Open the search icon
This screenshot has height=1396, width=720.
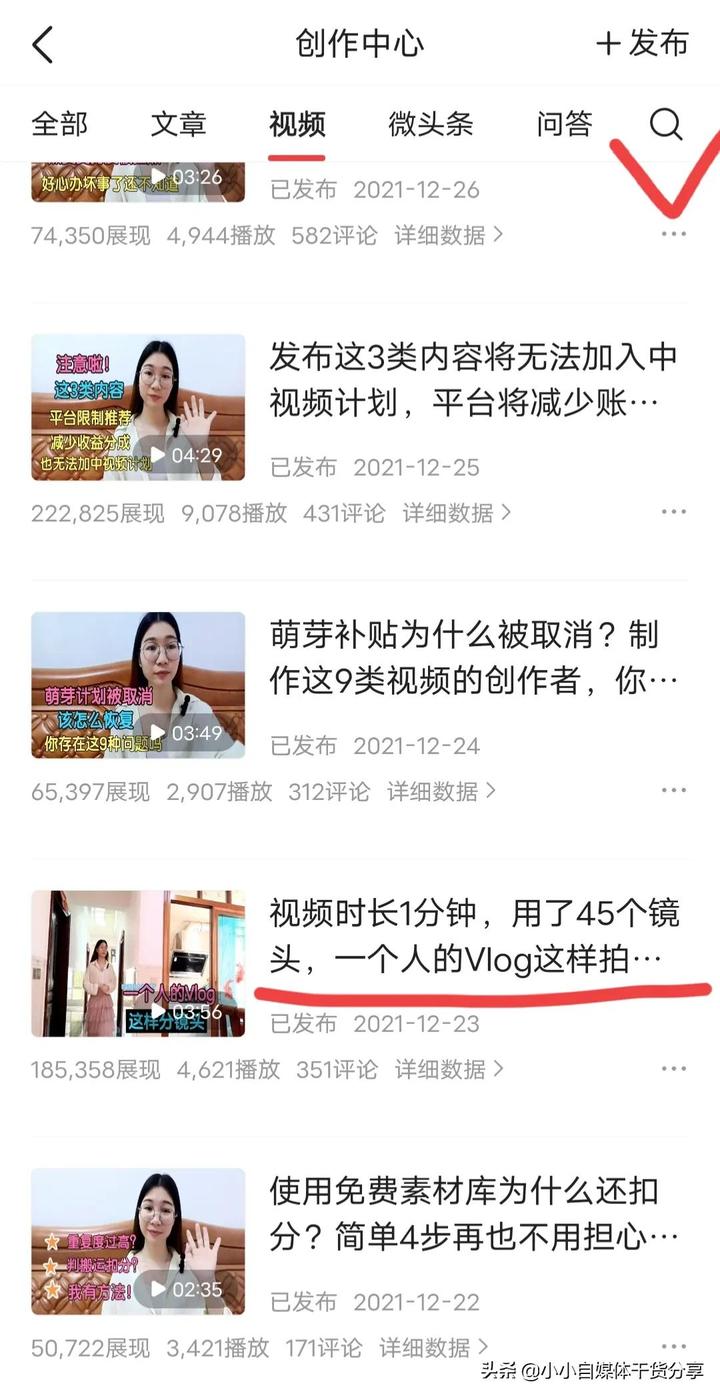666,124
